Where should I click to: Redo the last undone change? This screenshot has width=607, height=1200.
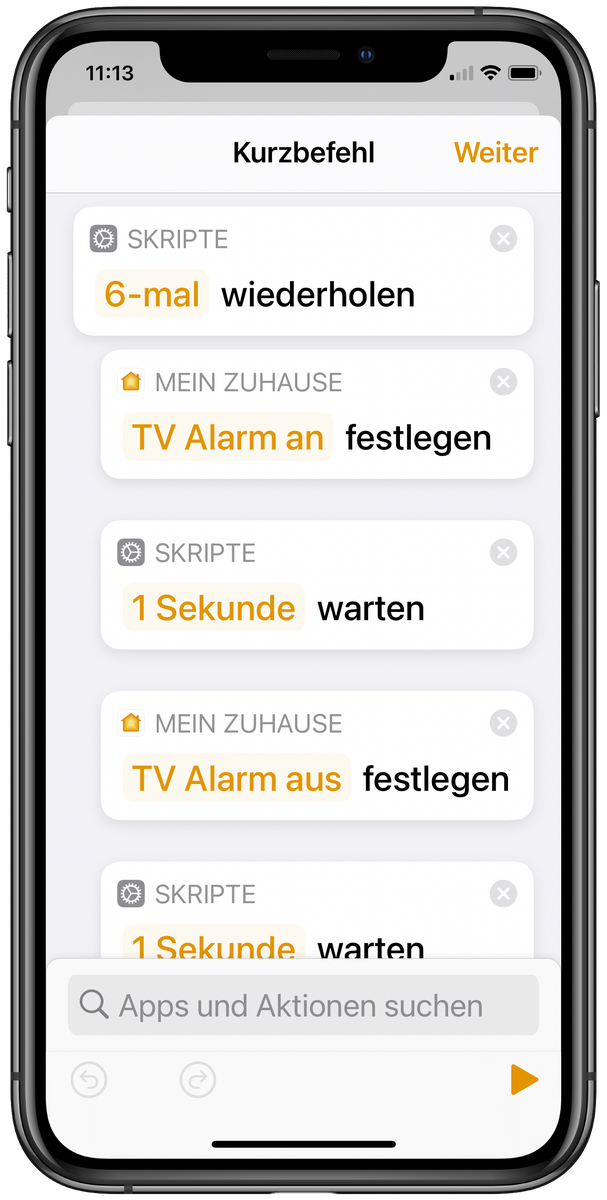coord(198,1080)
